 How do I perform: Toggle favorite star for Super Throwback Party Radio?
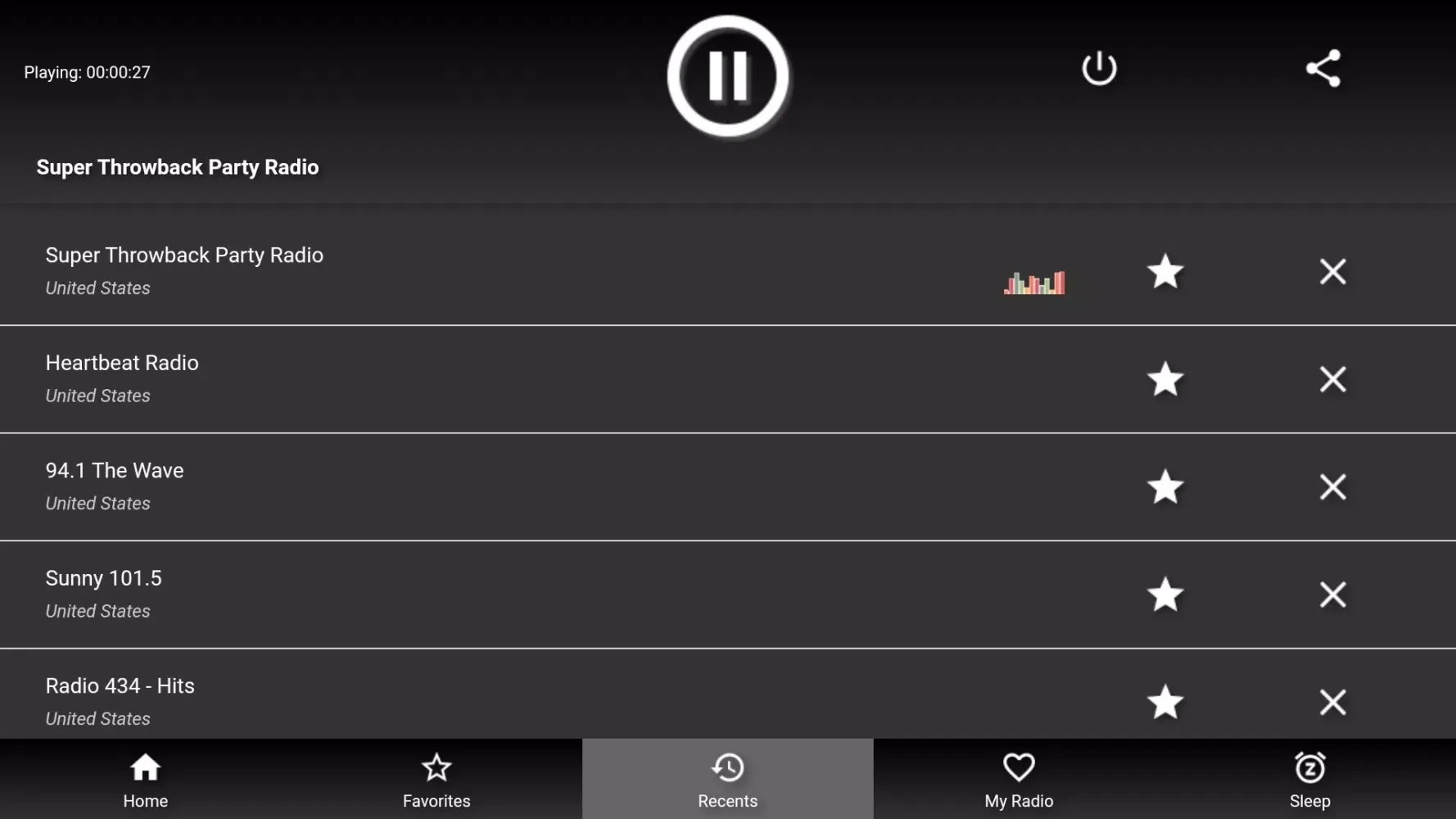1164,272
